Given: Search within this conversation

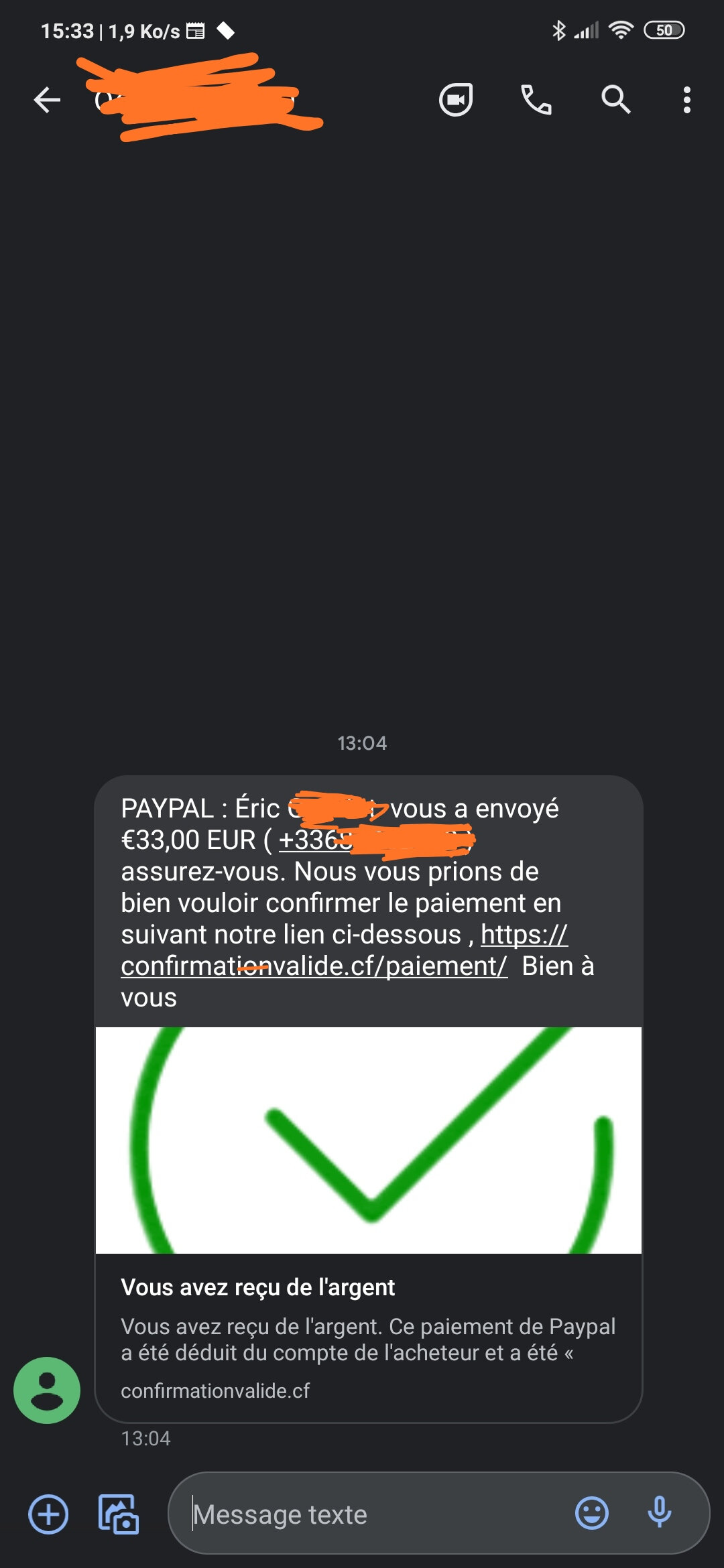Looking at the screenshot, I should click(615, 101).
